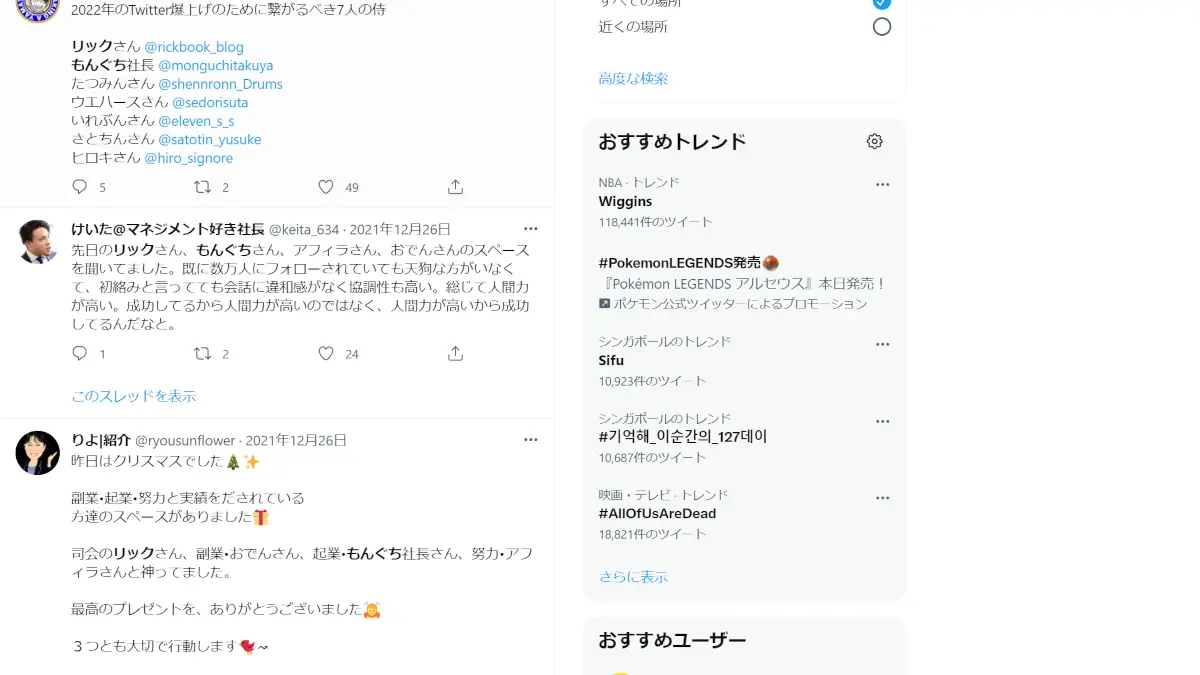The height and width of the screenshot is (675, 1200).
Task: Open the #PokemonLEGENDS発売 promoted trend
Action: [x=680, y=263]
